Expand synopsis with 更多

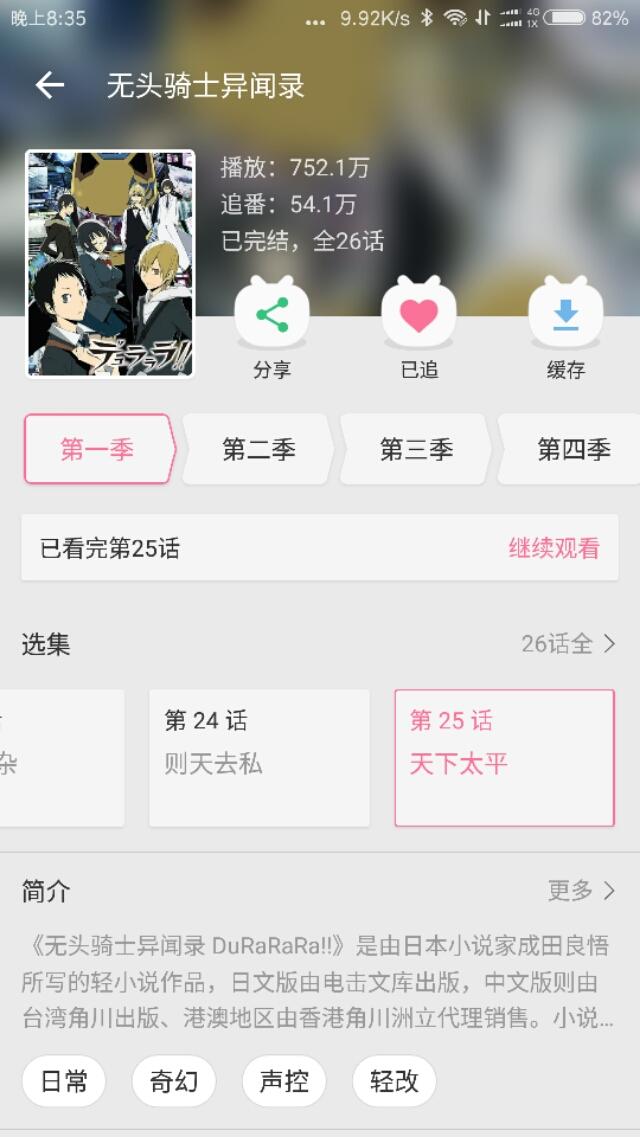click(x=582, y=890)
